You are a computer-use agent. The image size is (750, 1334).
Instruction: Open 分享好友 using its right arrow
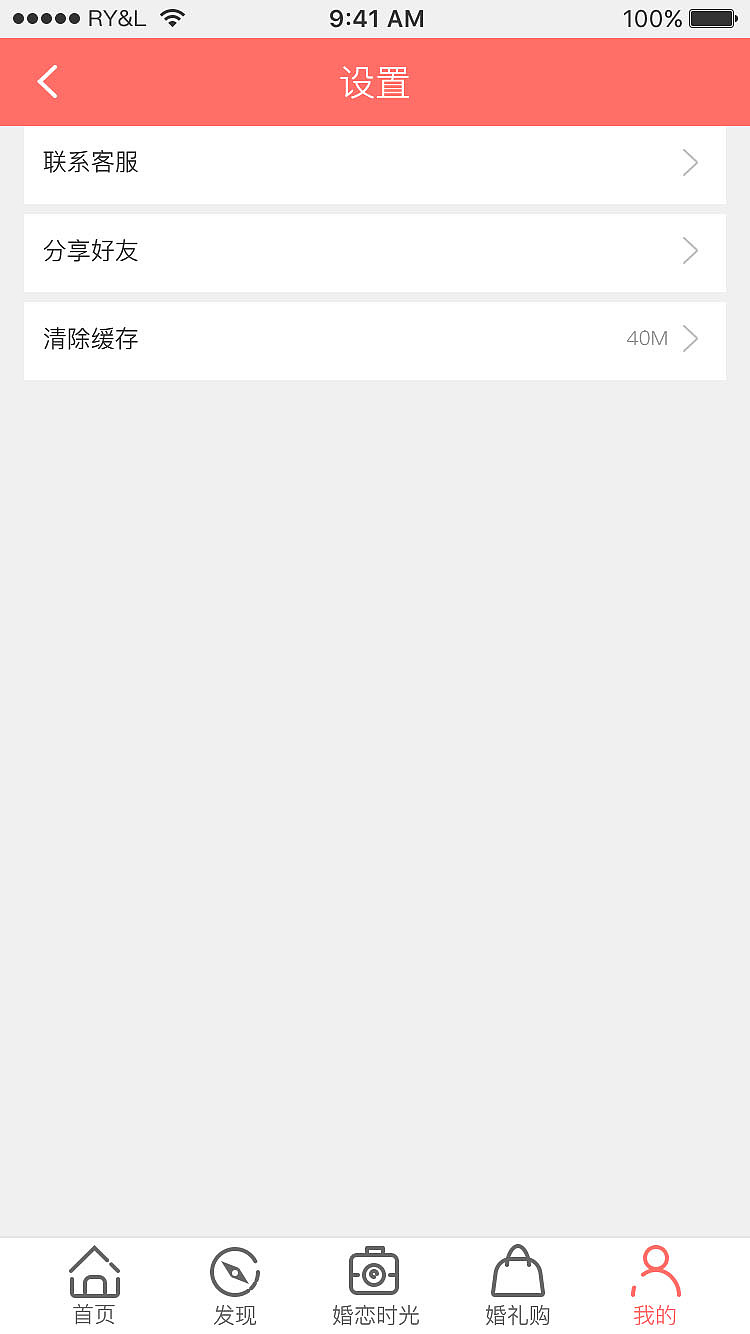pyautogui.click(x=689, y=251)
